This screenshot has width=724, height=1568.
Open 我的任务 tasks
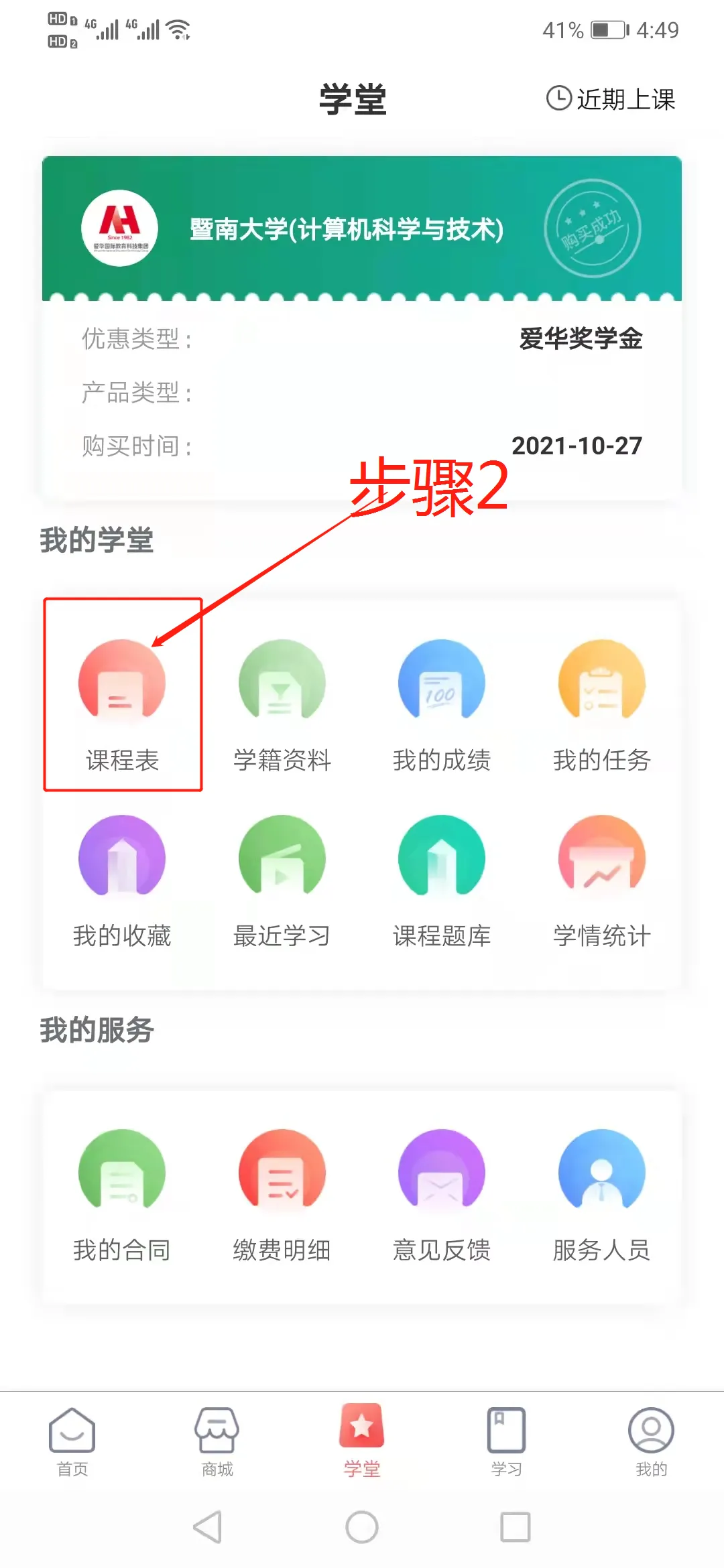click(601, 704)
